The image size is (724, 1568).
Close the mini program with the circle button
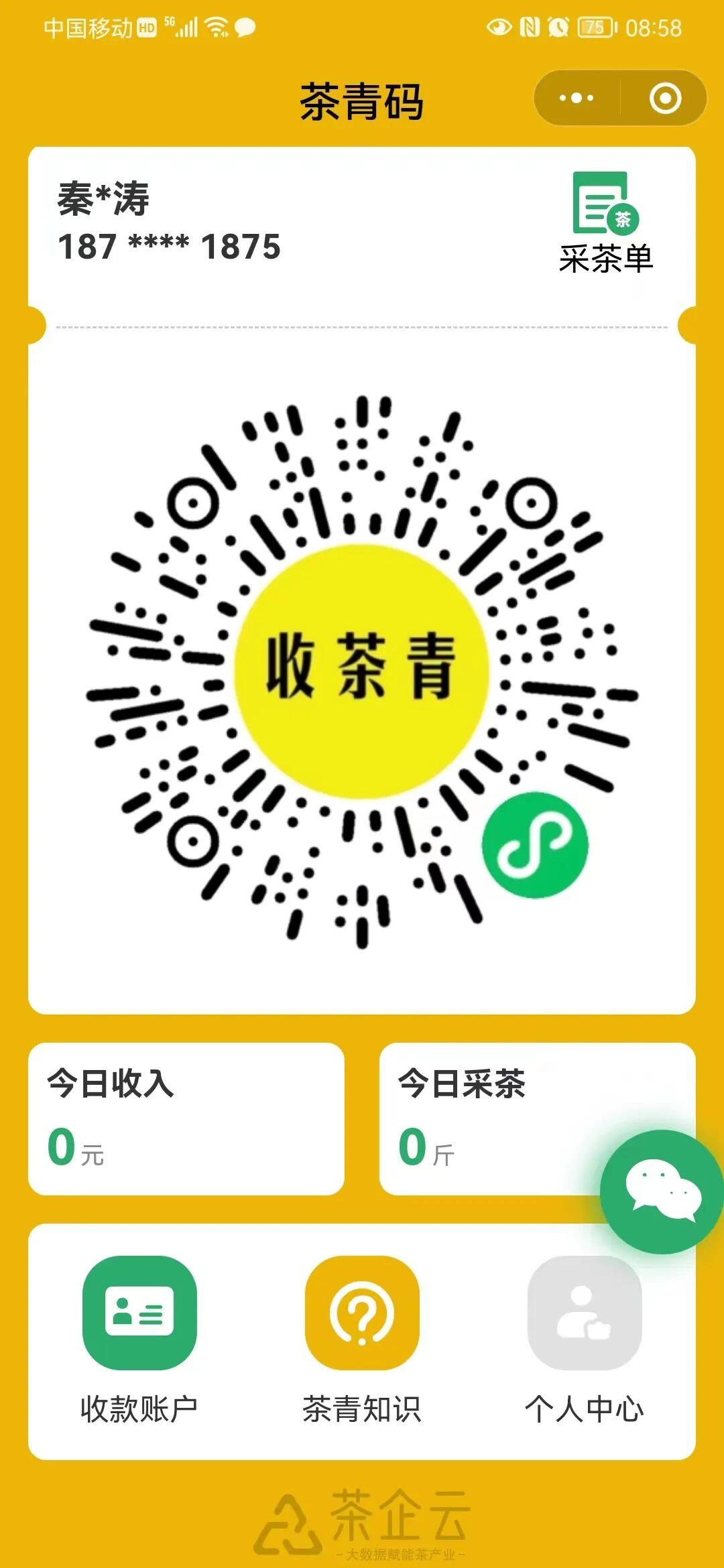pyautogui.click(x=665, y=99)
